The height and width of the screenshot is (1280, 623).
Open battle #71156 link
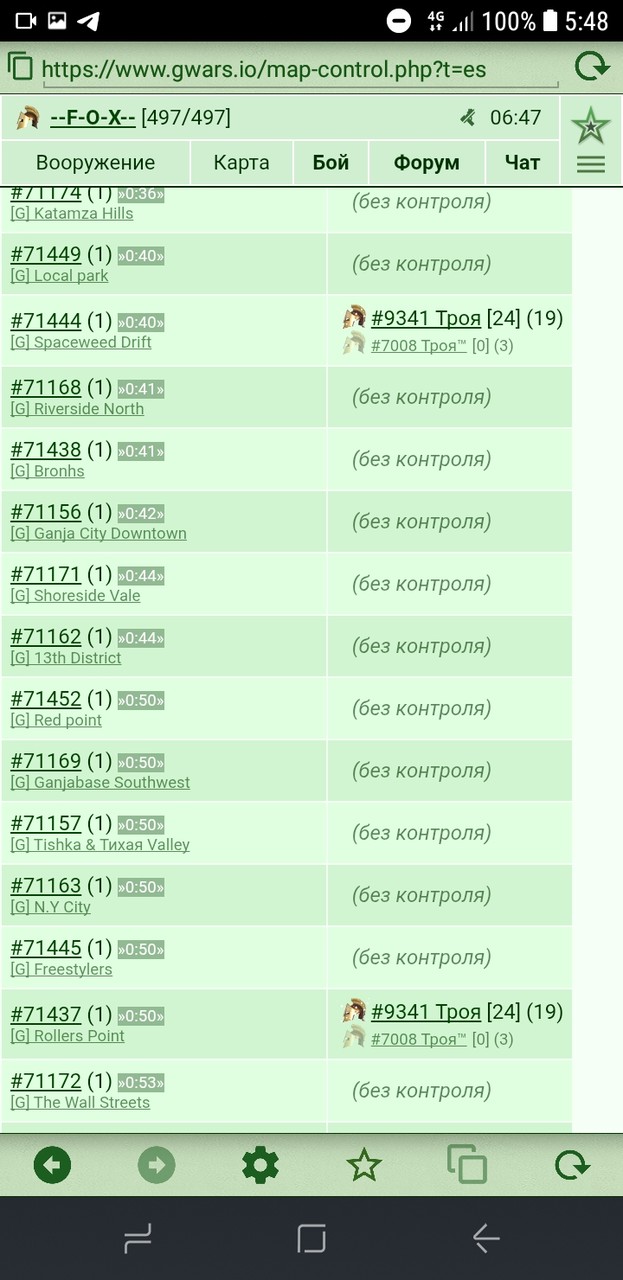46,512
